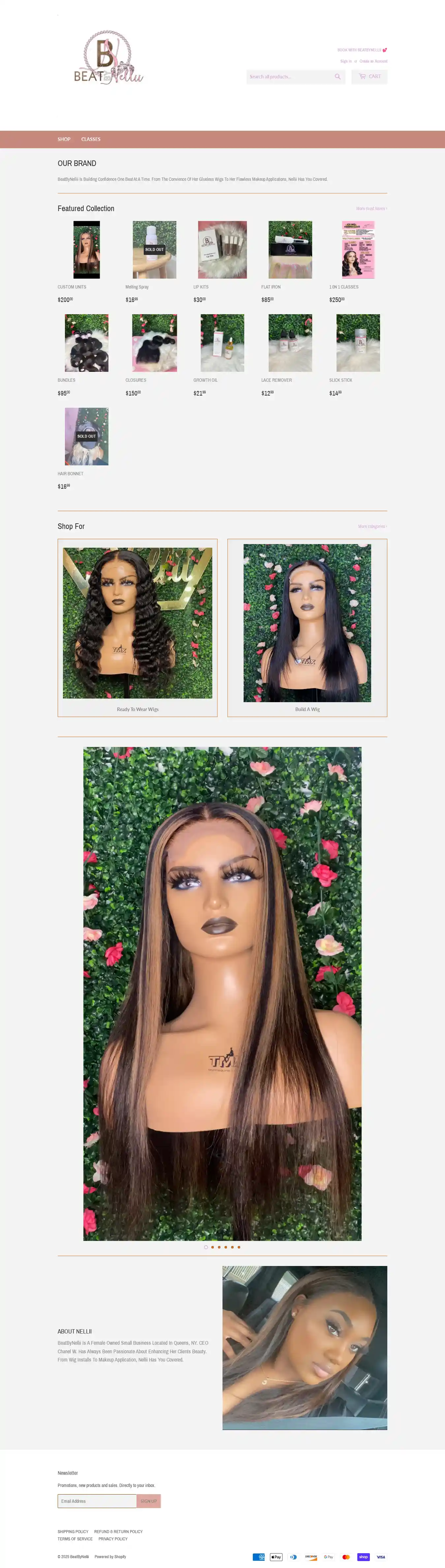Open the CLASSES menu item
Viewport: 445px width, 1568px height.
tap(91, 139)
